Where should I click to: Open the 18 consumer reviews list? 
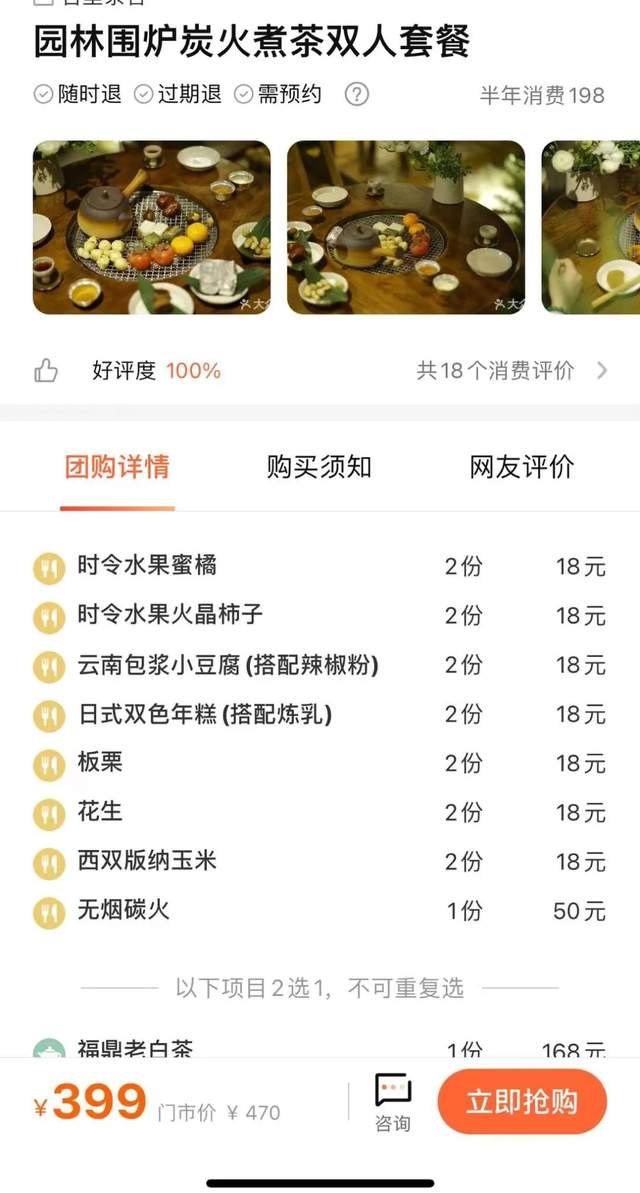[511, 371]
